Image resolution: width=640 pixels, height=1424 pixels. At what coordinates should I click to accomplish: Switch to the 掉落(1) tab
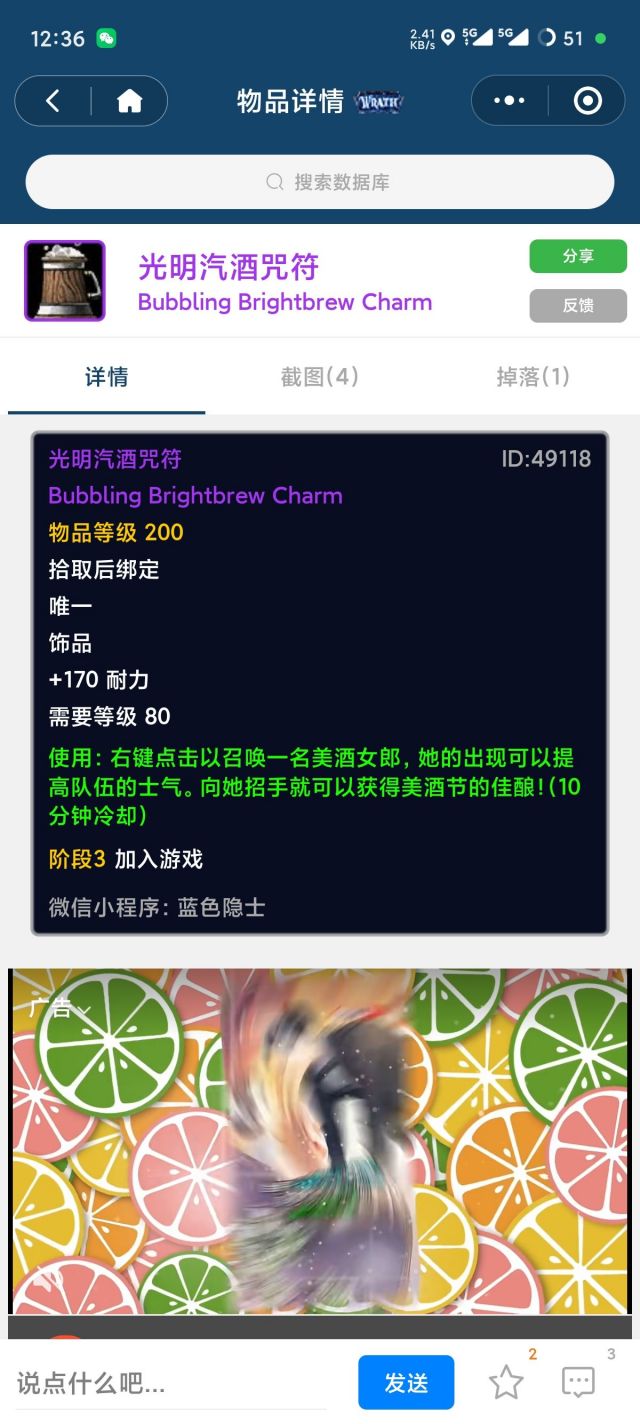[532, 377]
